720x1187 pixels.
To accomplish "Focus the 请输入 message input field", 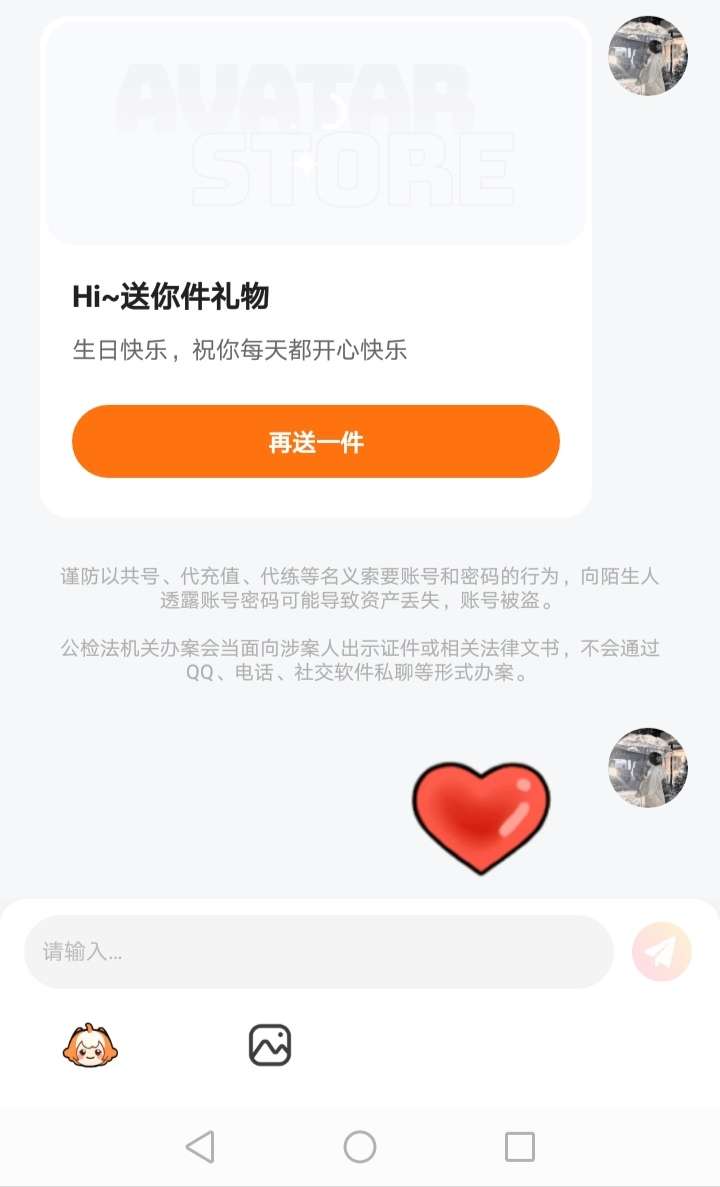I will click(x=318, y=952).
